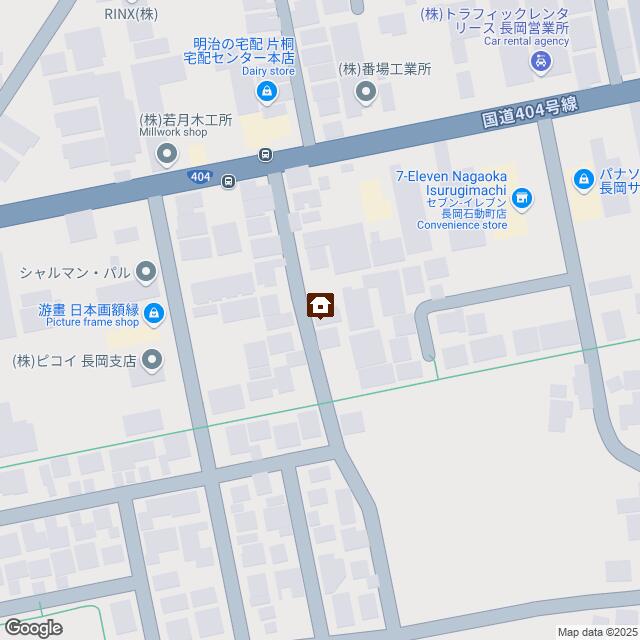Open the Car rental agency pin

pyautogui.click(x=540, y=63)
